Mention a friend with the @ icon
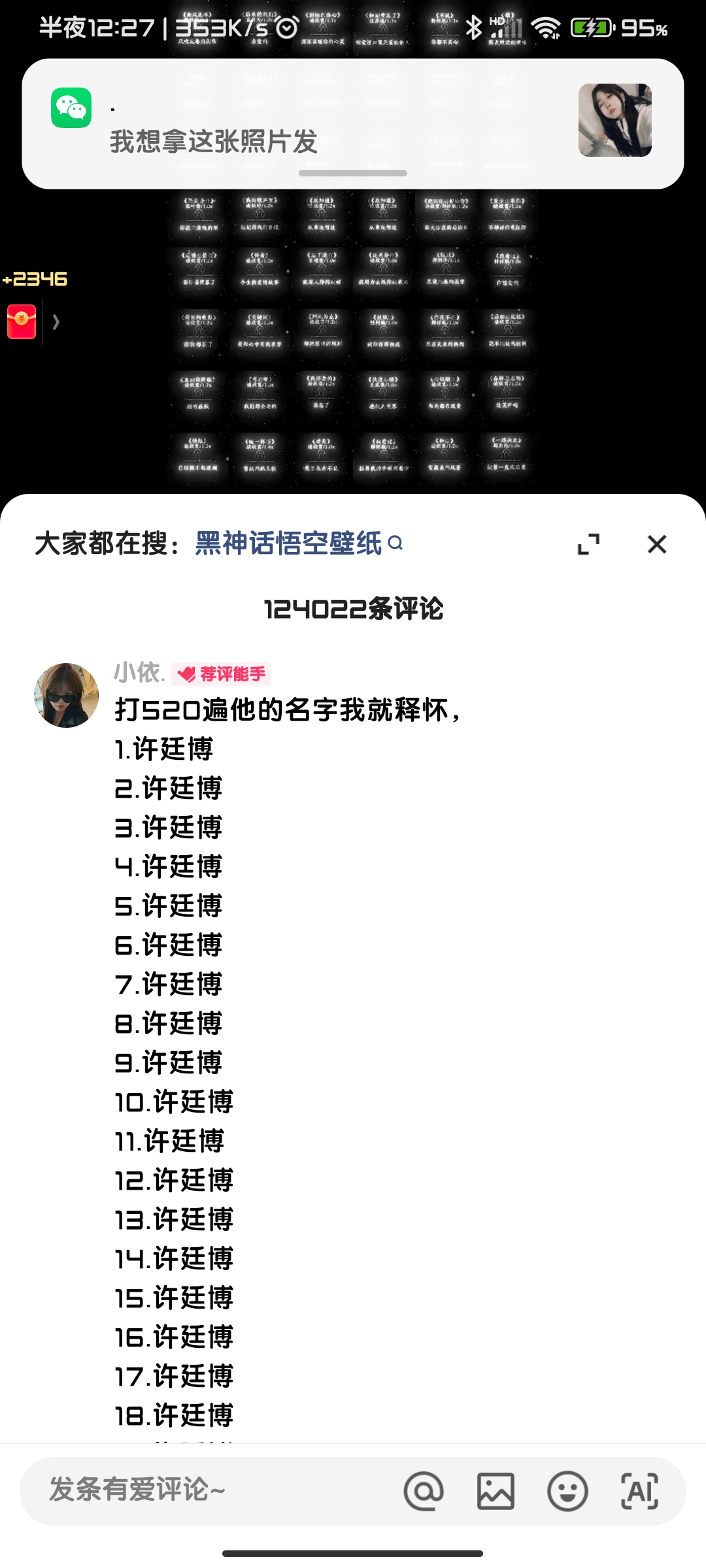Screen dimensions: 706x1568 (424, 1491)
